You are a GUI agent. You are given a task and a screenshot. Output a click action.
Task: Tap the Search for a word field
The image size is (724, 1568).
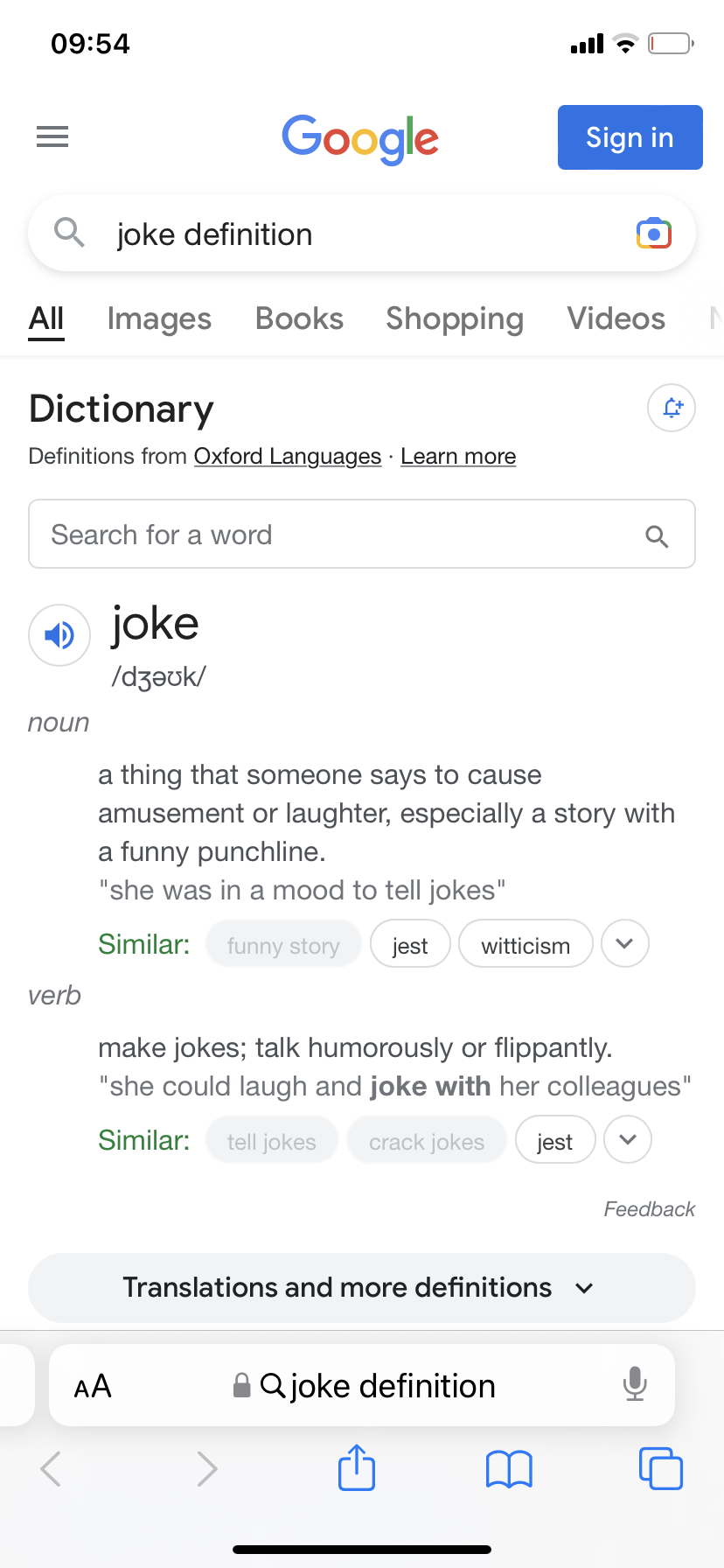362,534
